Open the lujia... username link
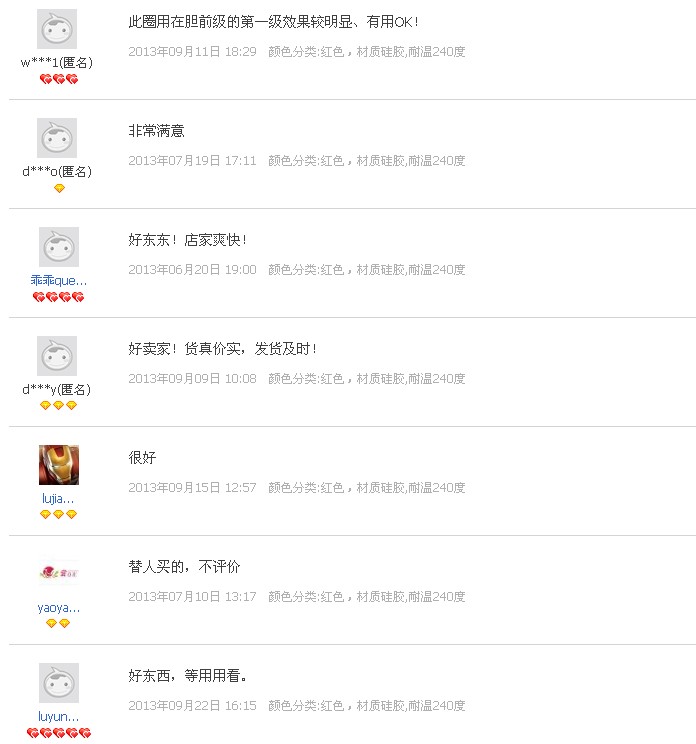Screen dimensions: 696x744 pos(58,498)
